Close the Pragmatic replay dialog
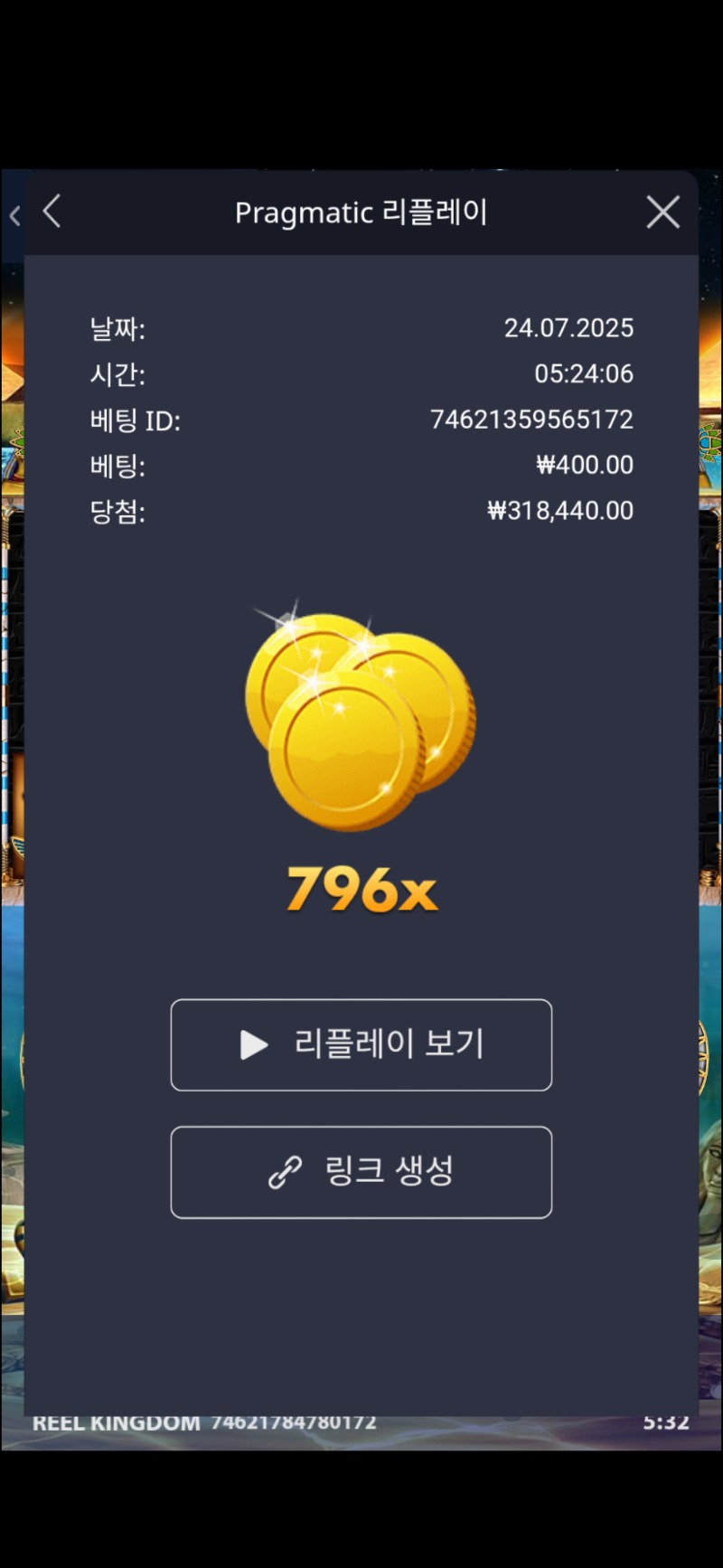 (662, 213)
